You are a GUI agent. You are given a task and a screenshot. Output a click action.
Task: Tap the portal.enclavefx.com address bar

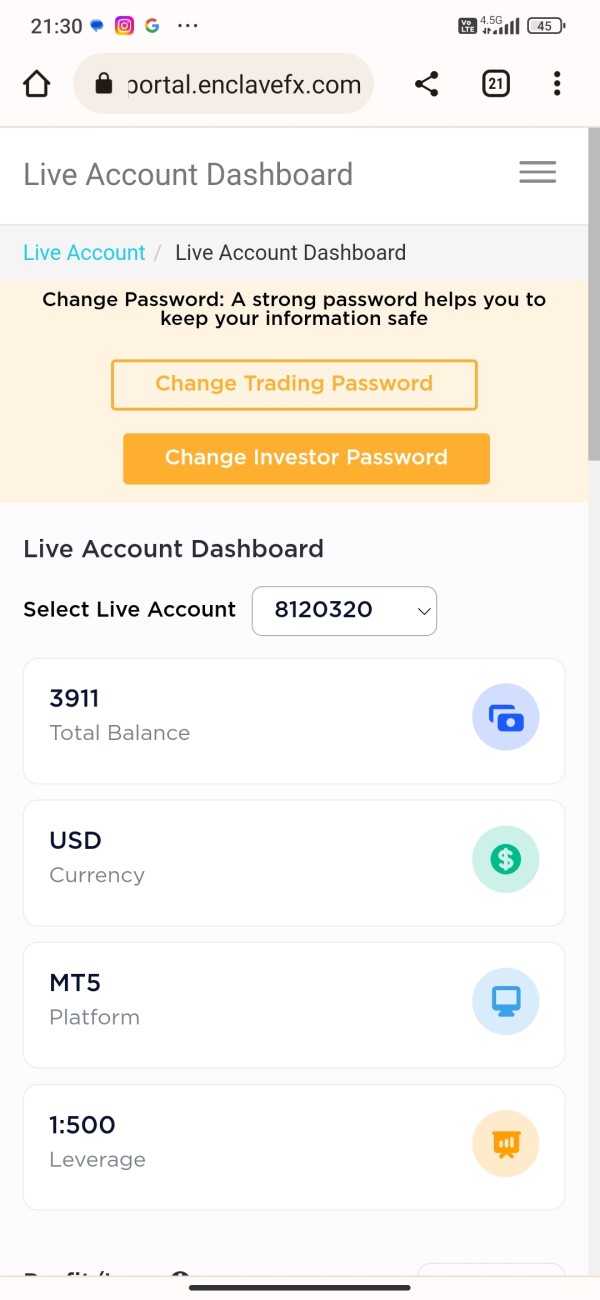click(x=223, y=84)
